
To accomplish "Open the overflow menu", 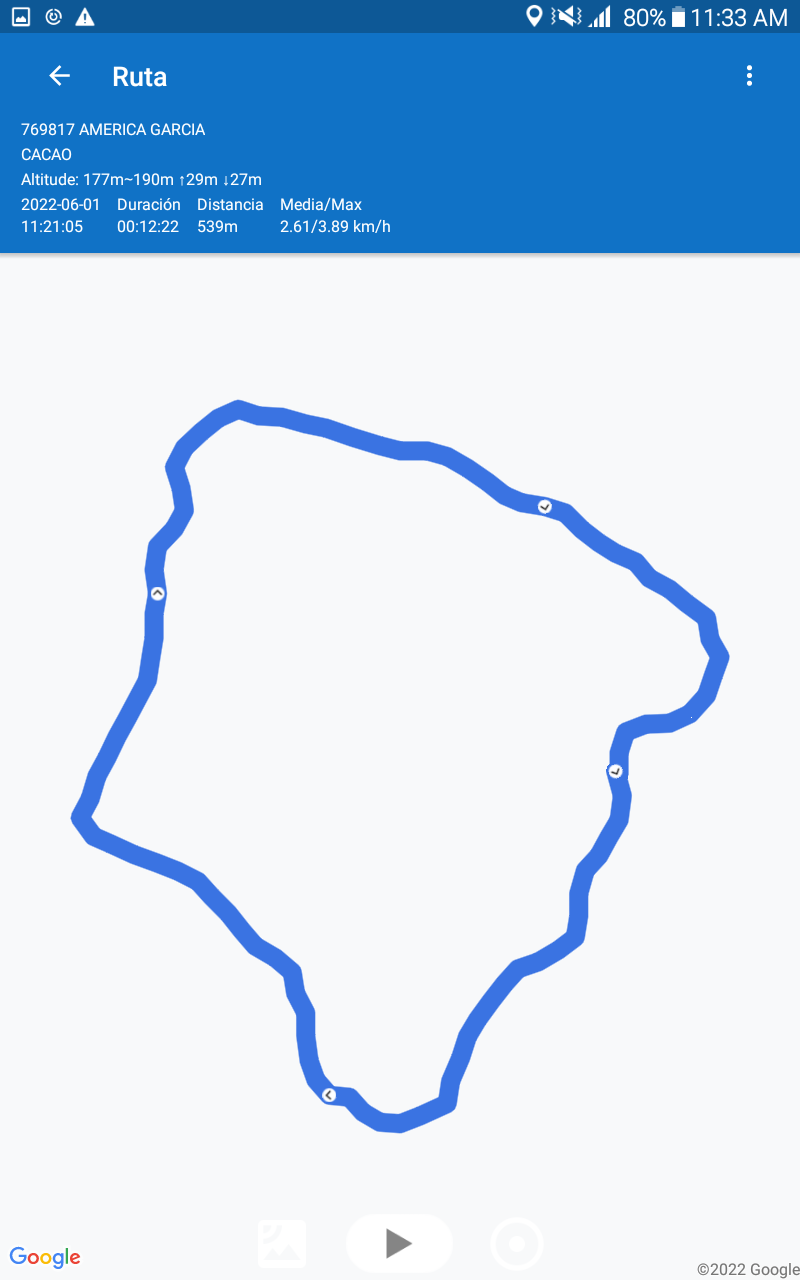I will coord(749,76).
